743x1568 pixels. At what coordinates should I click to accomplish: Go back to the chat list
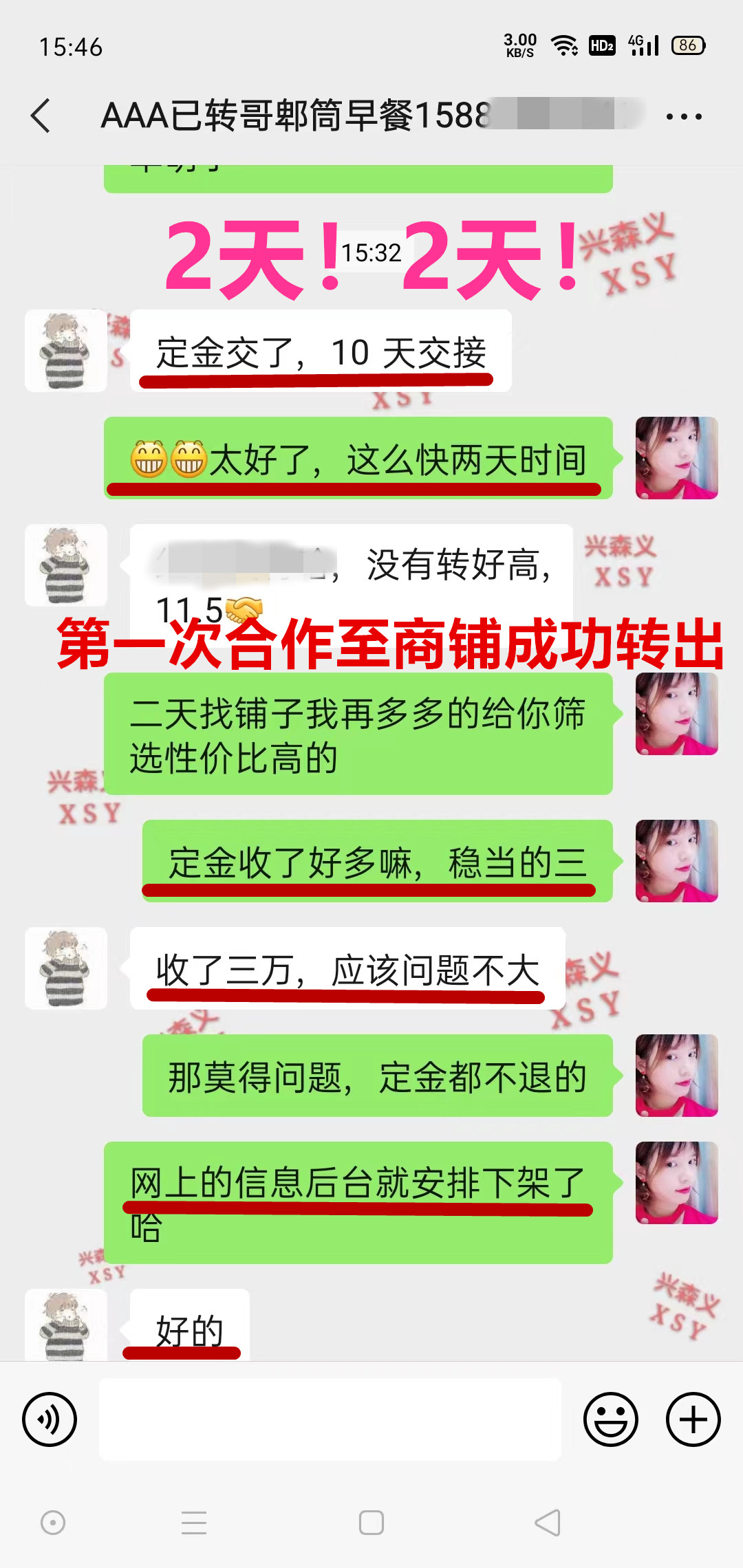tap(41, 116)
